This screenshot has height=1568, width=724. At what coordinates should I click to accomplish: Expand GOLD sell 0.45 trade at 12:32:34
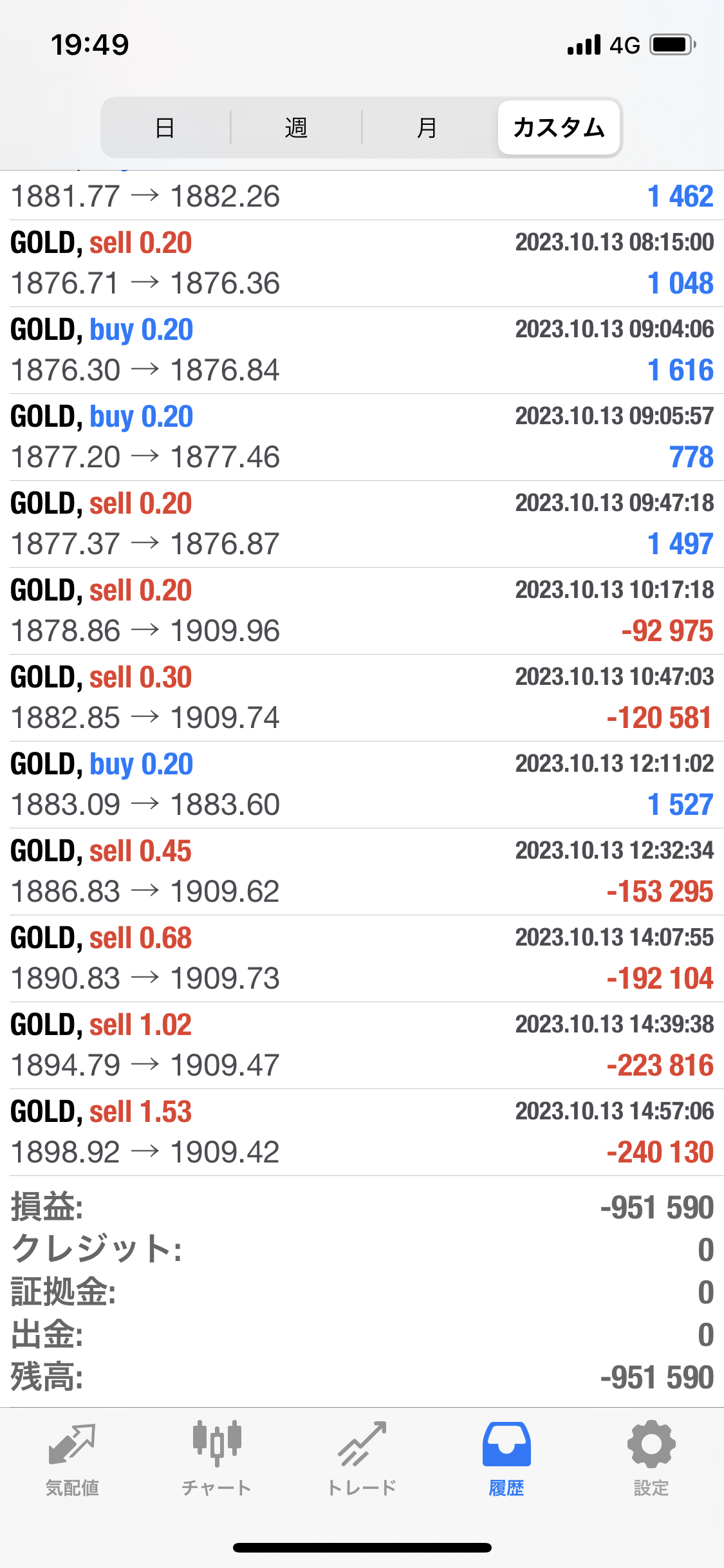(x=362, y=872)
